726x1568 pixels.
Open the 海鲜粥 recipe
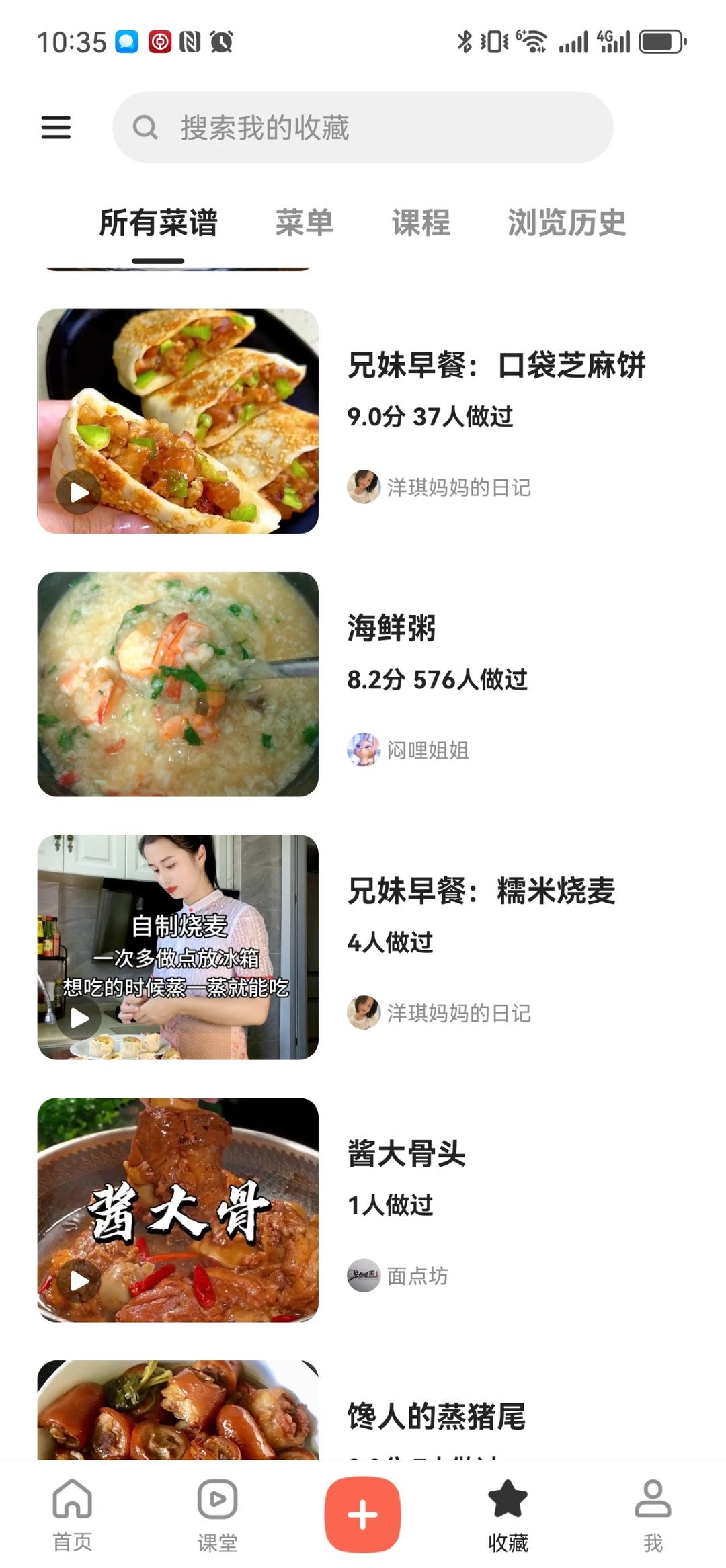point(391,628)
